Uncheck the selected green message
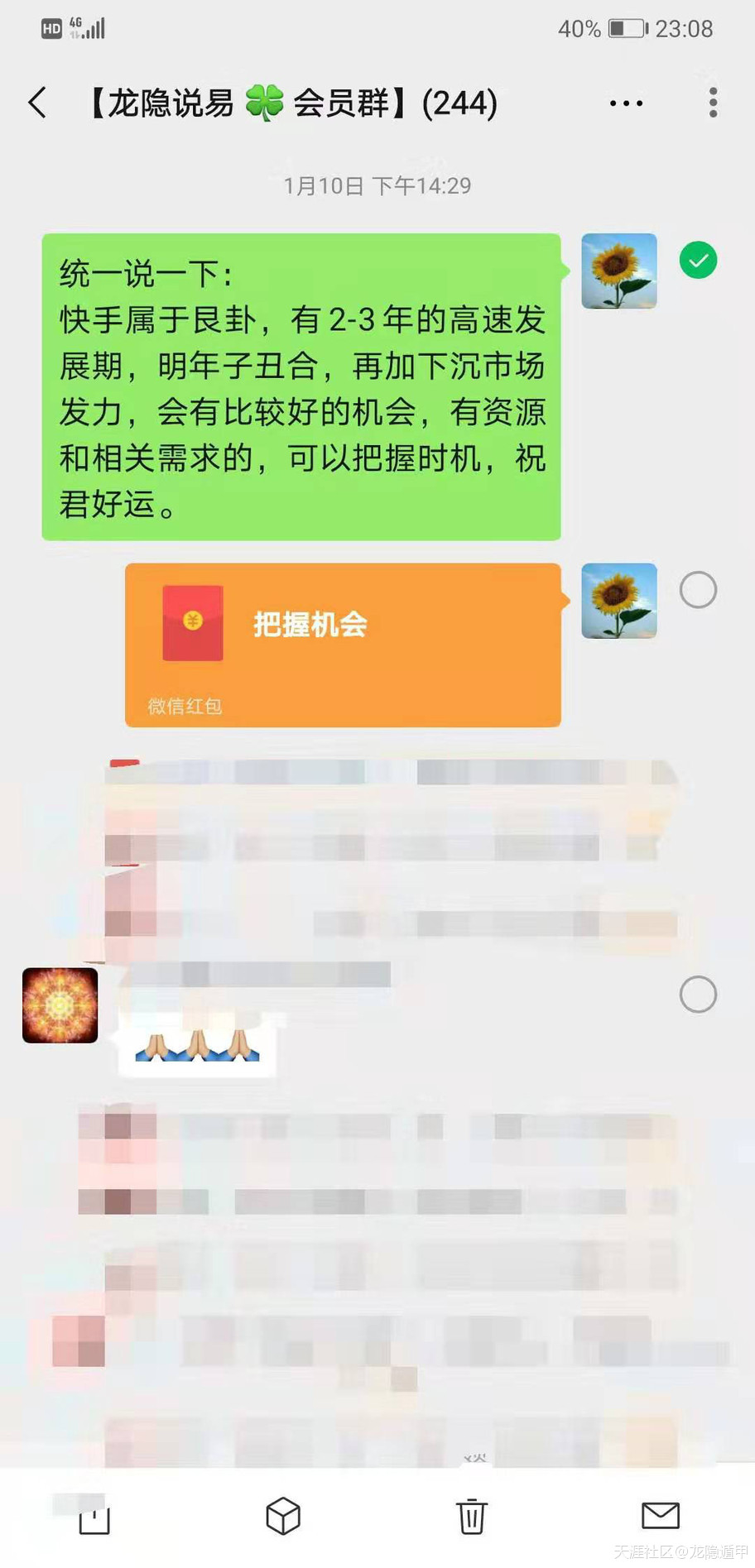 pos(698,260)
